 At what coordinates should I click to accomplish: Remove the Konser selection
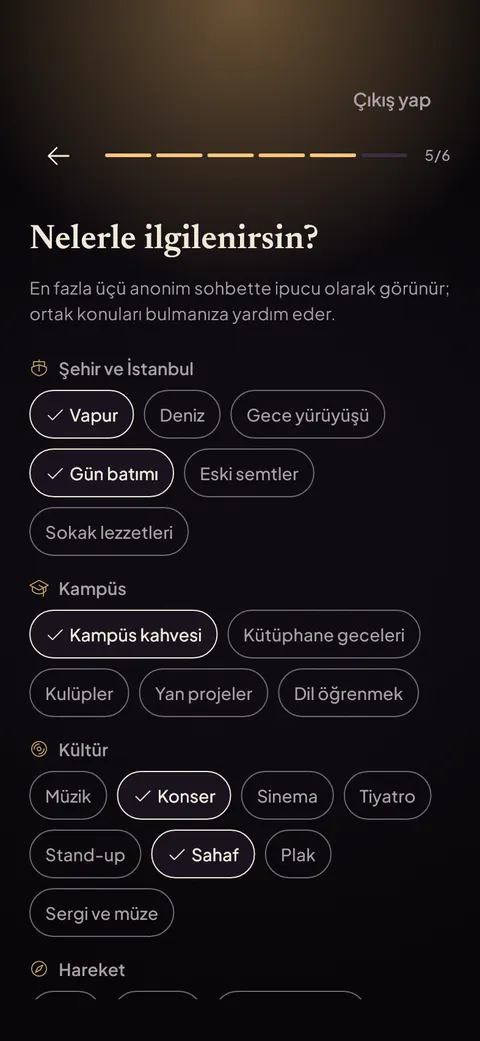coord(174,796)
